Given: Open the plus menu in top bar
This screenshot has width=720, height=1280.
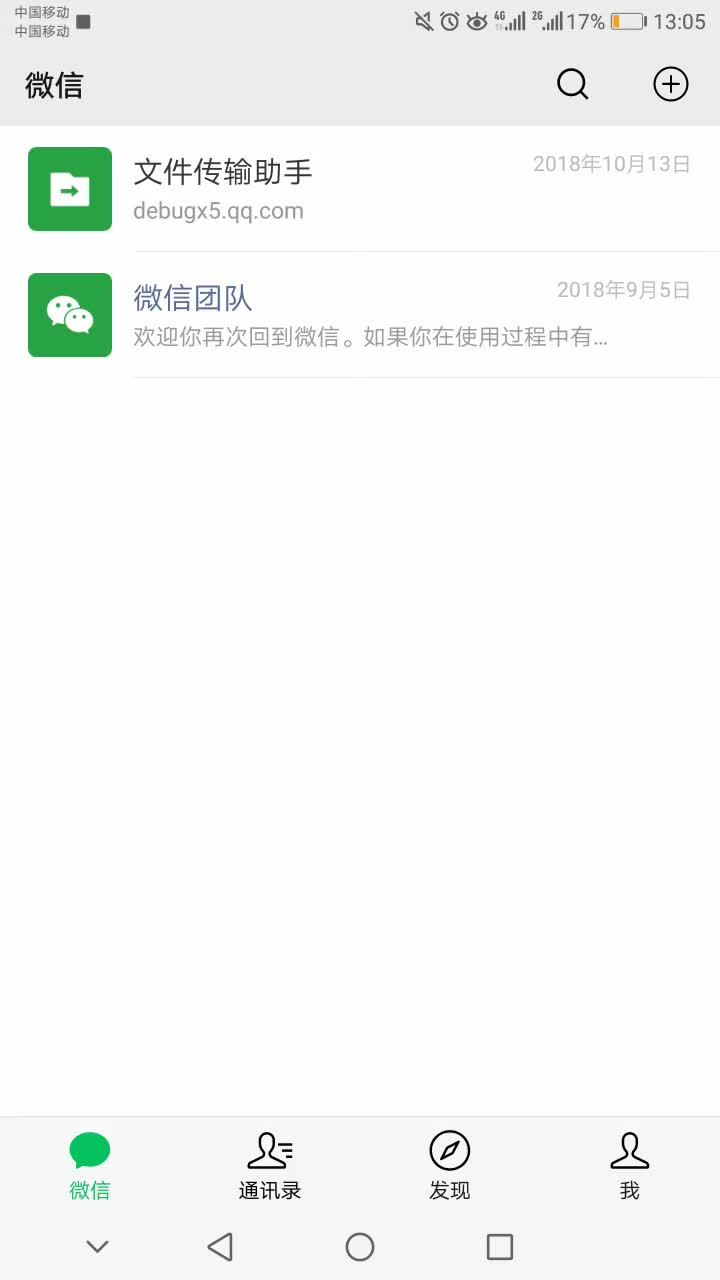Looking at the screenshot, I should (670, 85).
